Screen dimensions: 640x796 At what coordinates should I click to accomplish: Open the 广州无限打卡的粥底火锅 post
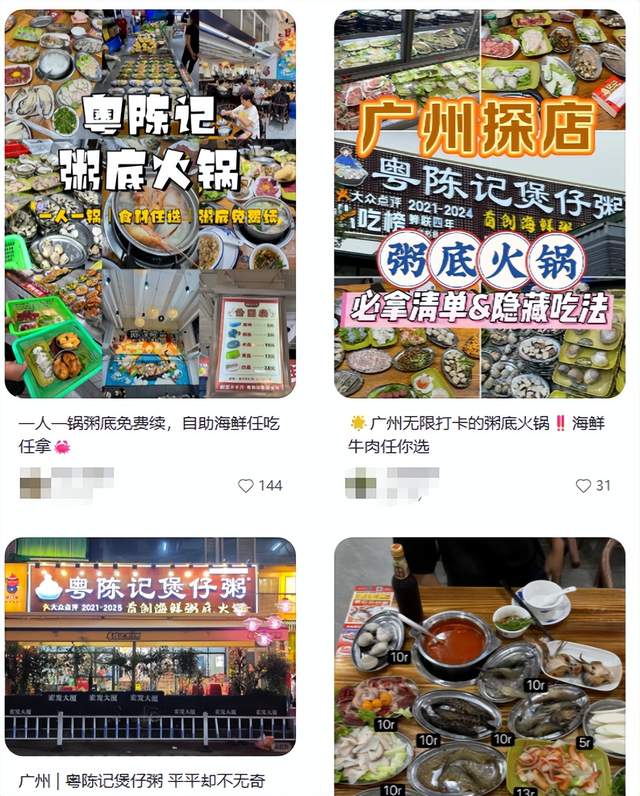pyautogui.click(x=479, y=204)
